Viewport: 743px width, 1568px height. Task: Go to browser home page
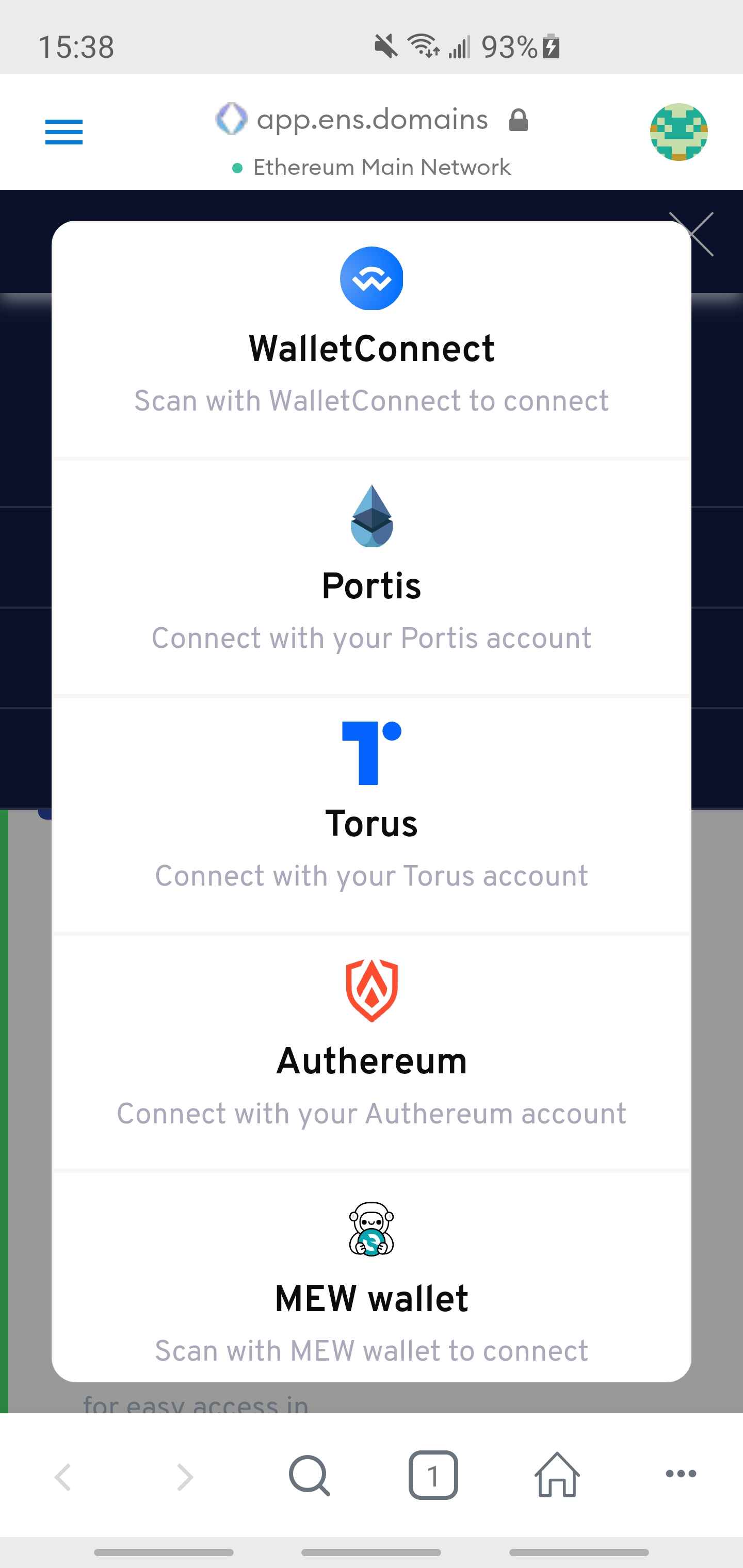pyautogui.click(x=557, y=1476)
